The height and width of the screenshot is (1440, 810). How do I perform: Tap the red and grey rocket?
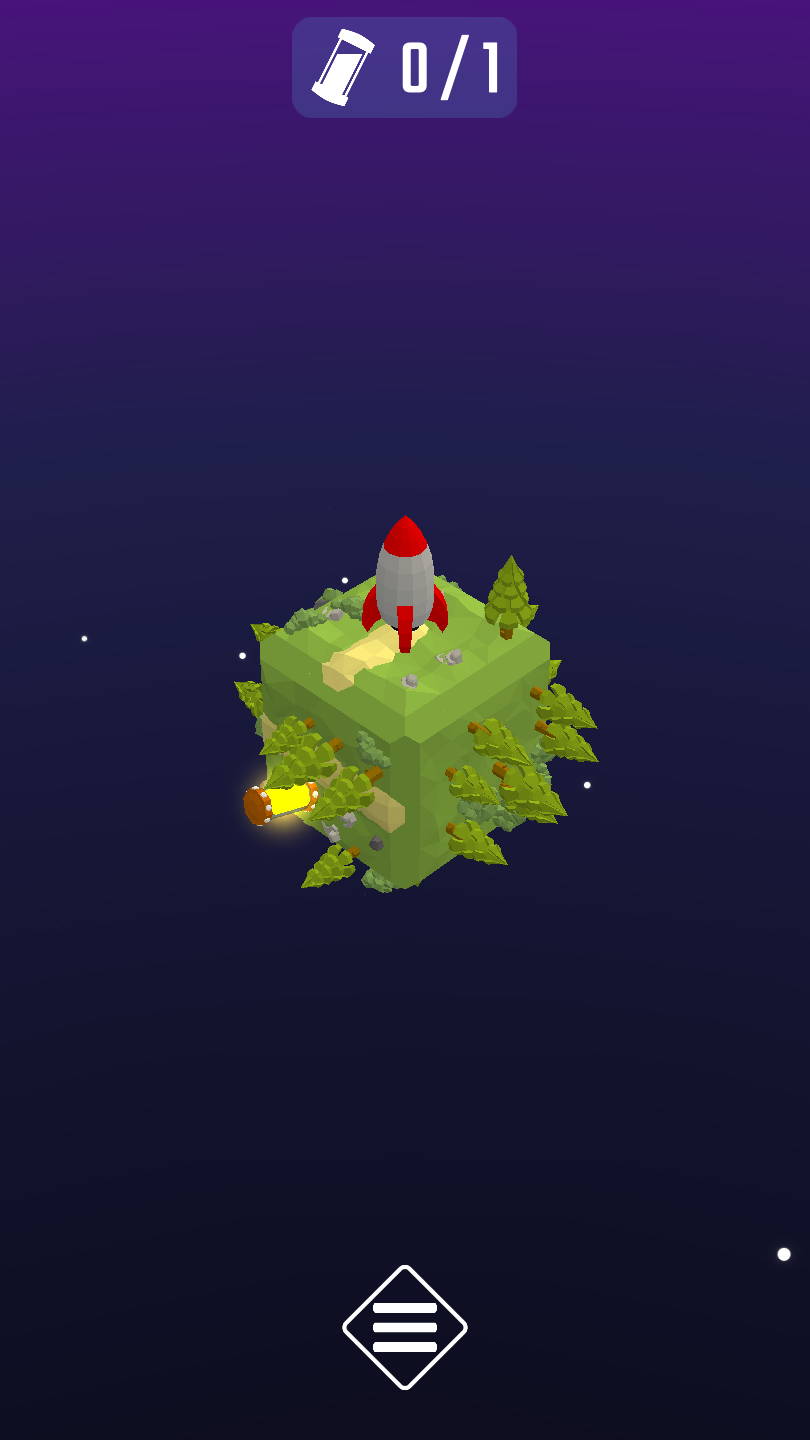point(404,581)
